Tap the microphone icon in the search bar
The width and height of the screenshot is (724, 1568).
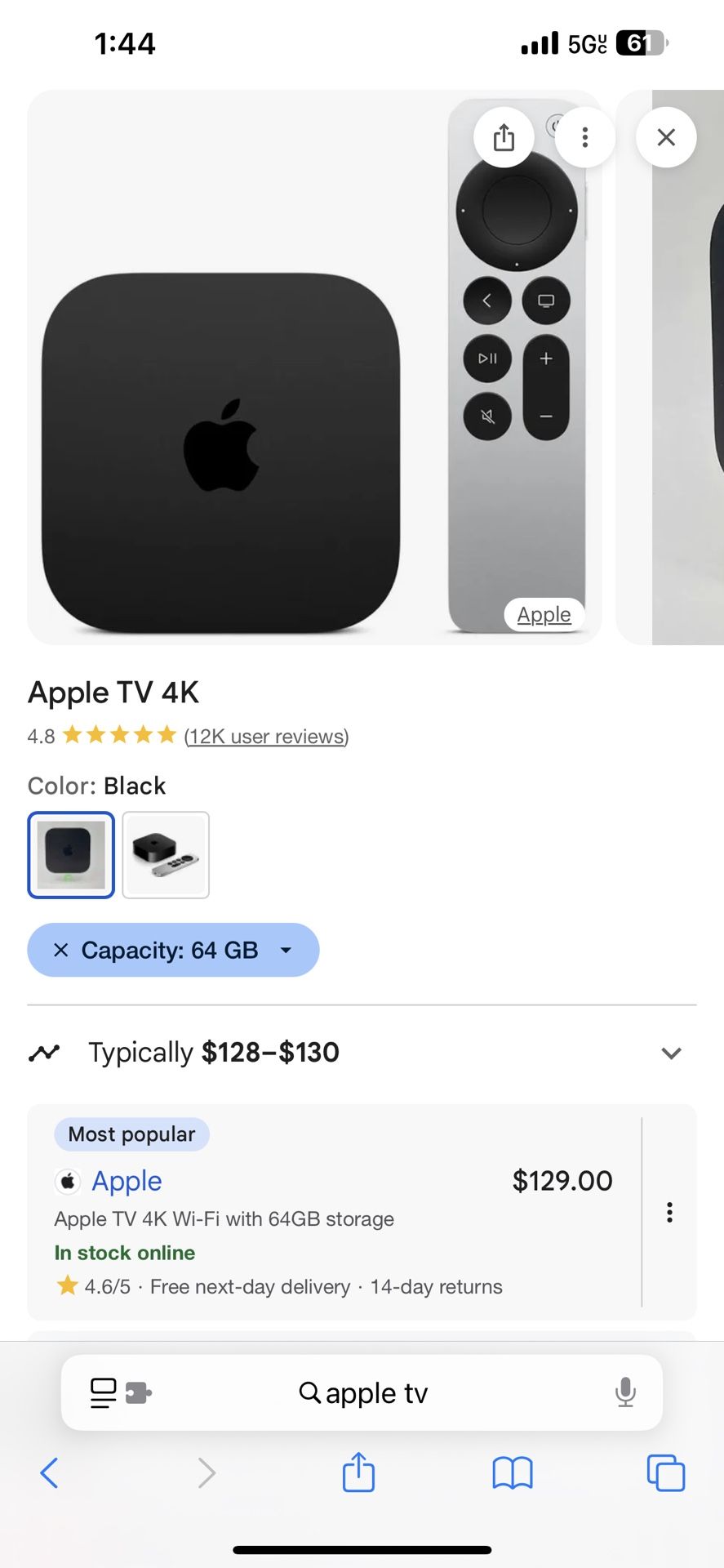tap(625, 1392)
